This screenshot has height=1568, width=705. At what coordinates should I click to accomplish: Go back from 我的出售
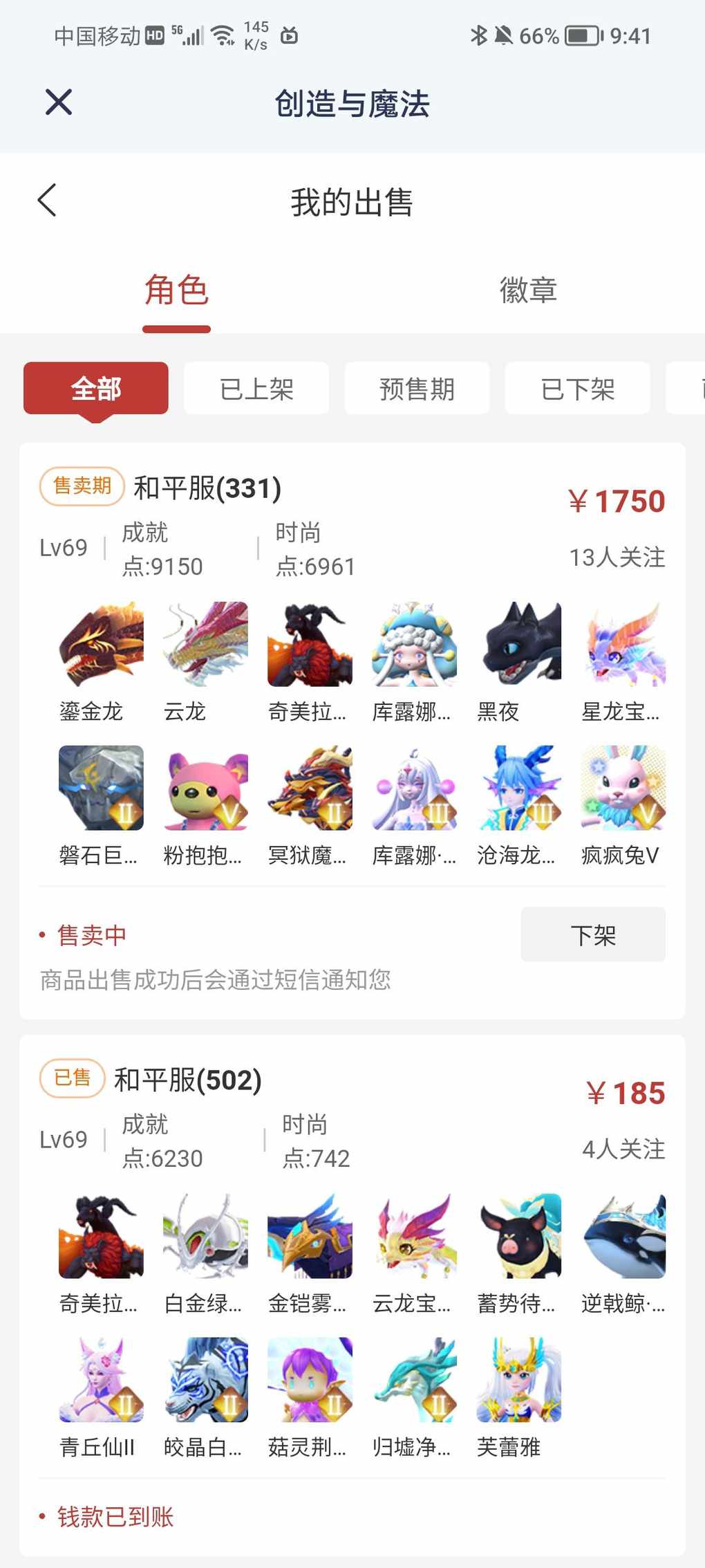pos(47,201)
